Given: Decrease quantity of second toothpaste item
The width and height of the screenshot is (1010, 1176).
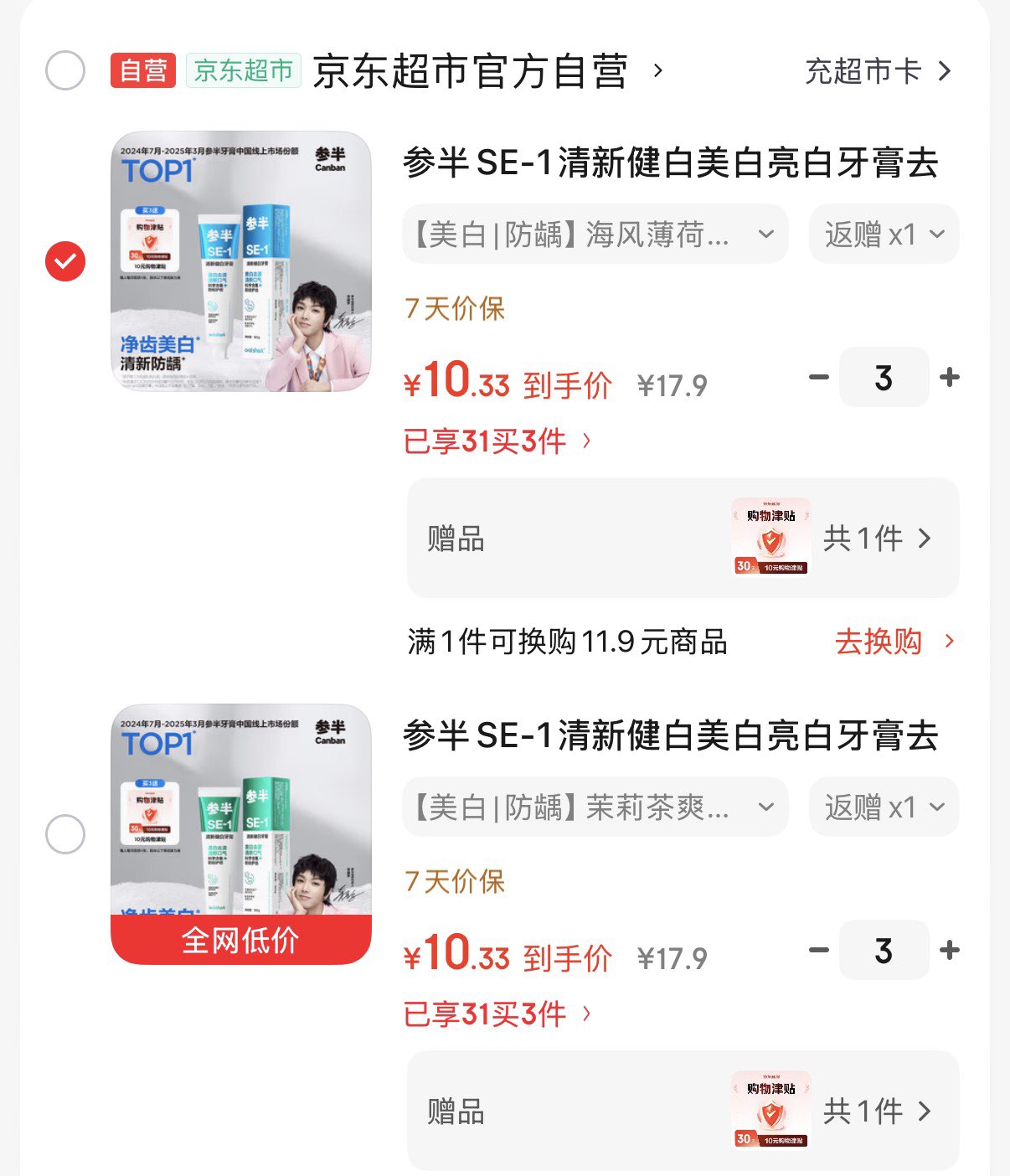Looking at the screenshot, I should point(817,951).
